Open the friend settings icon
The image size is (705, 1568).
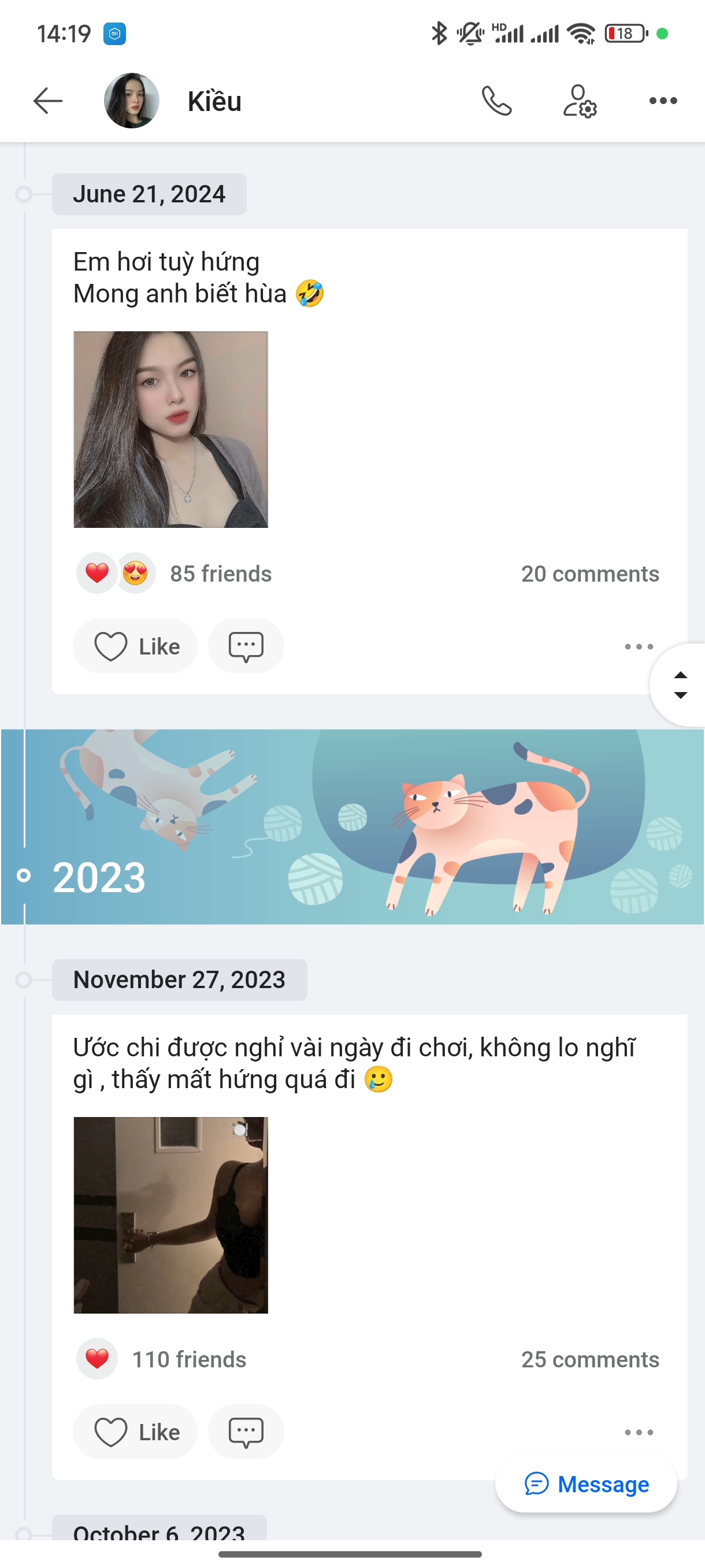pos(579,101)
